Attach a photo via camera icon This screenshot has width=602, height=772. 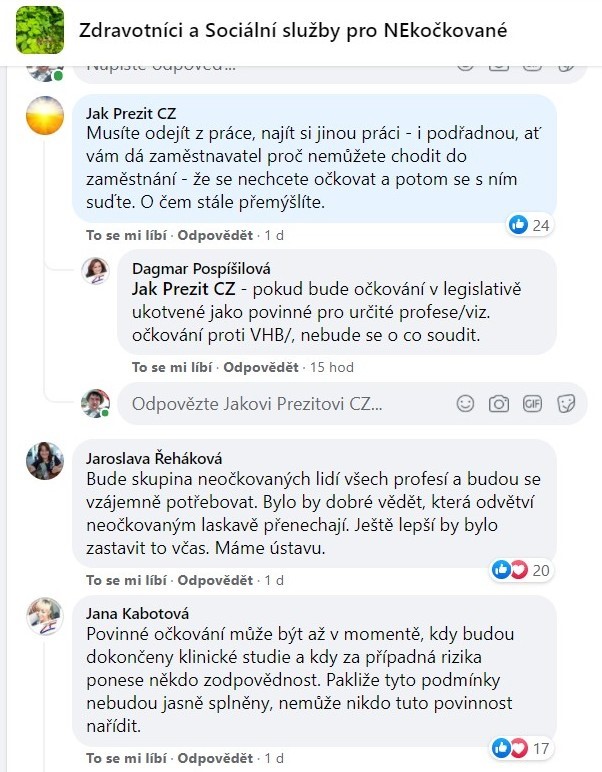(498, 404)
